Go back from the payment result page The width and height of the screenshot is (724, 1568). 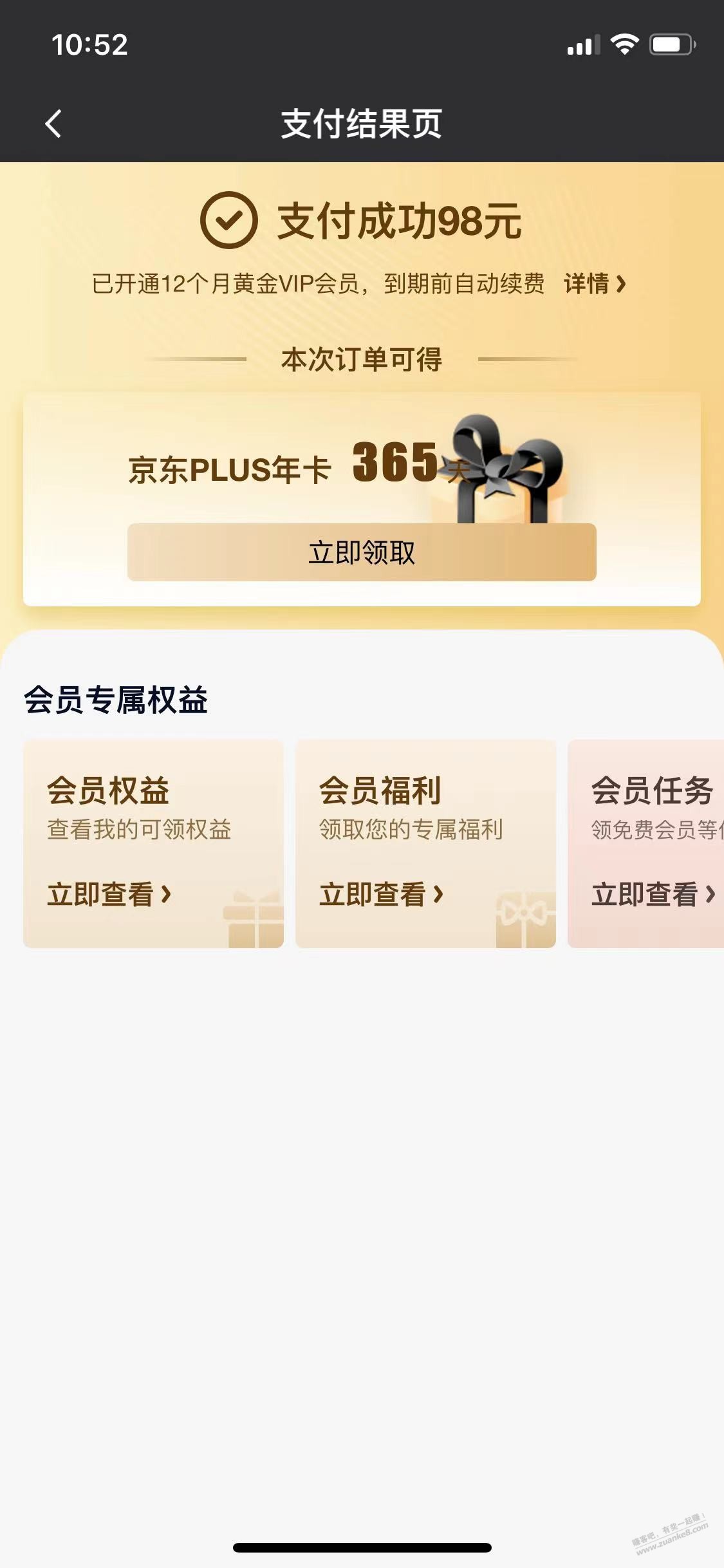53,124
